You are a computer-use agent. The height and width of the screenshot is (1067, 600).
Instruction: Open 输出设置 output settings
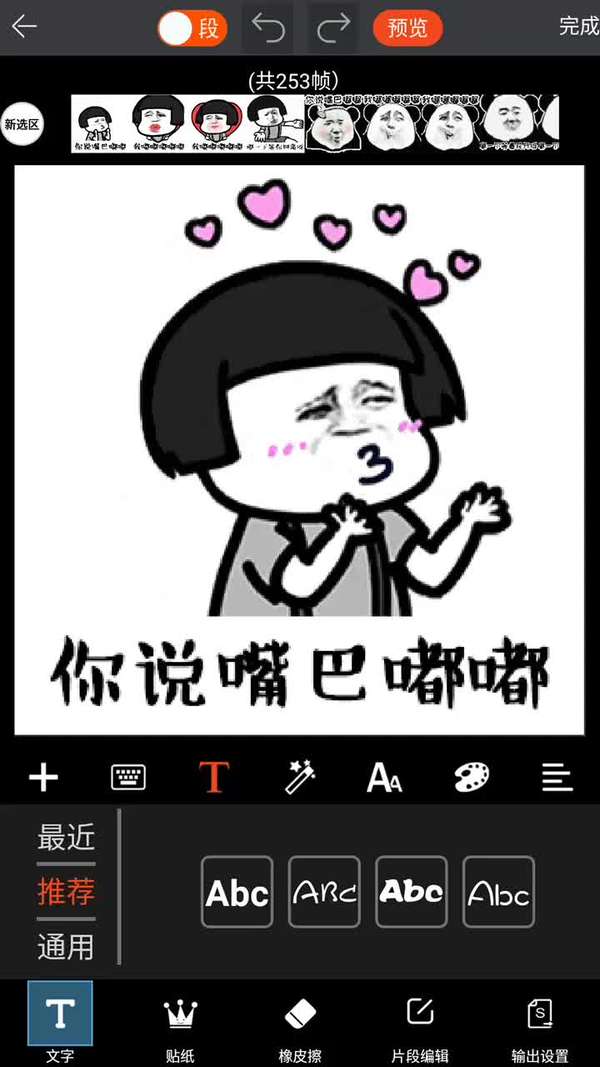540,1025
